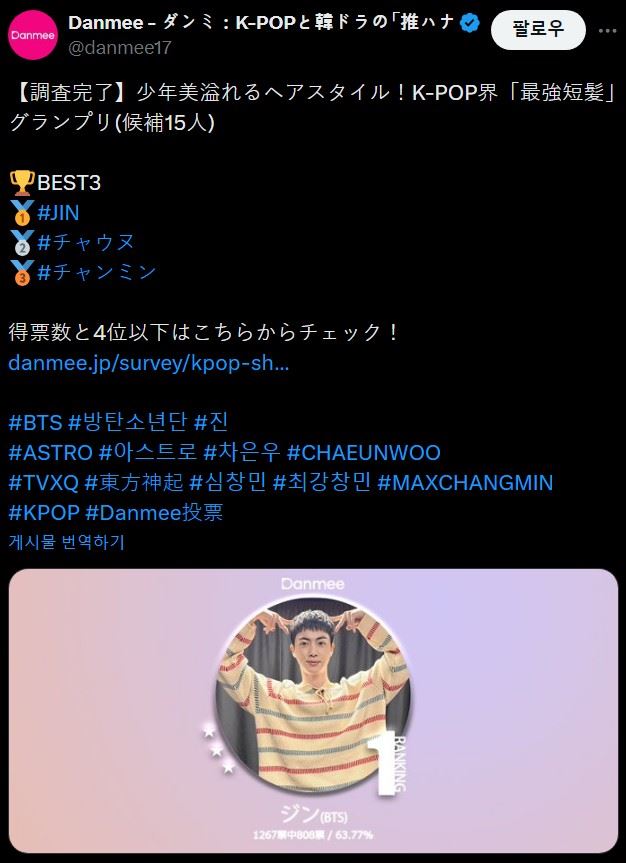The image size is (626, 863).
Task: Open the #MAXCHANGMIN hashtag
Action: [x=467, y=482]
